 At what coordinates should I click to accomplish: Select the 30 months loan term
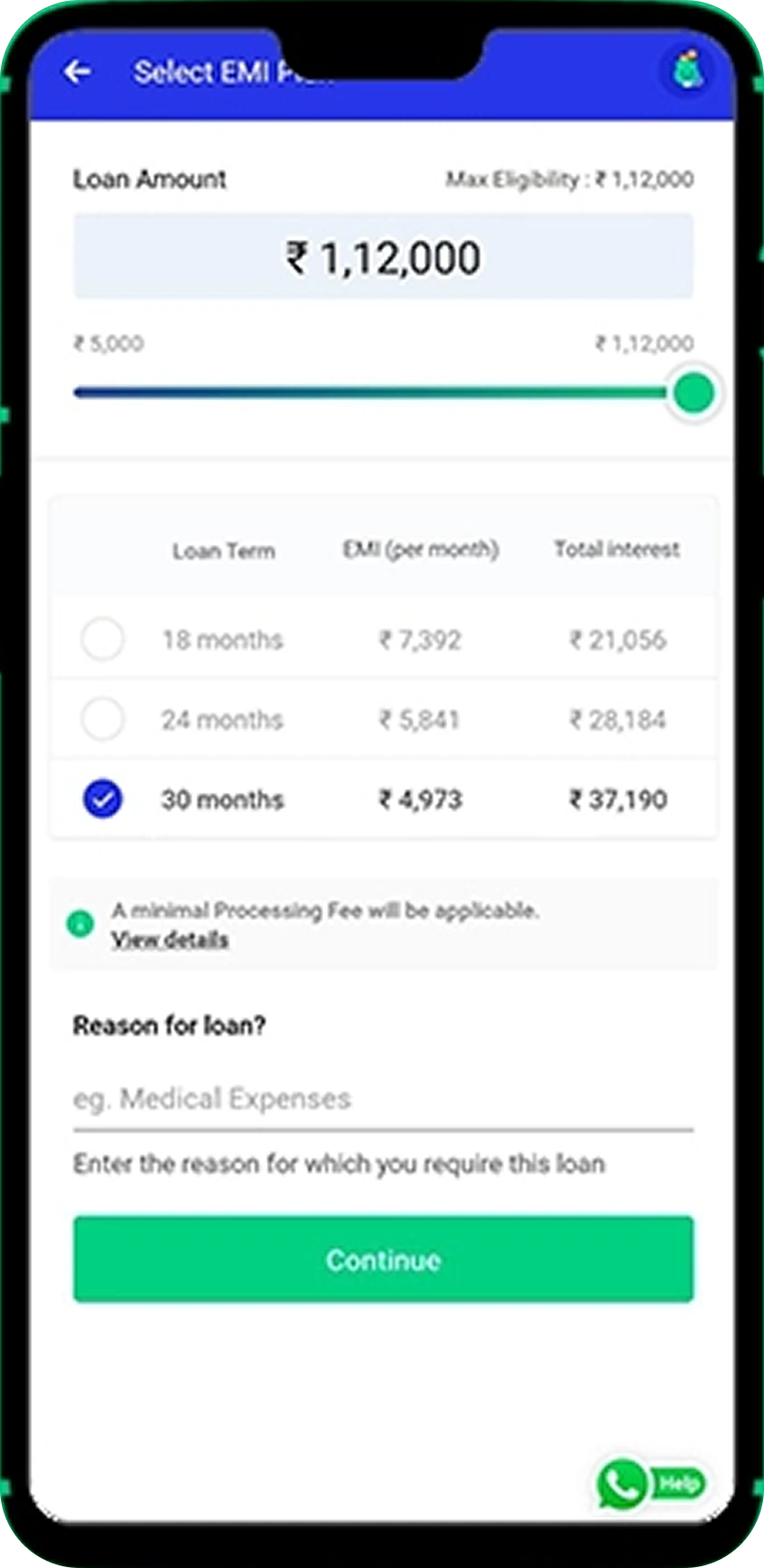point(102,799)
